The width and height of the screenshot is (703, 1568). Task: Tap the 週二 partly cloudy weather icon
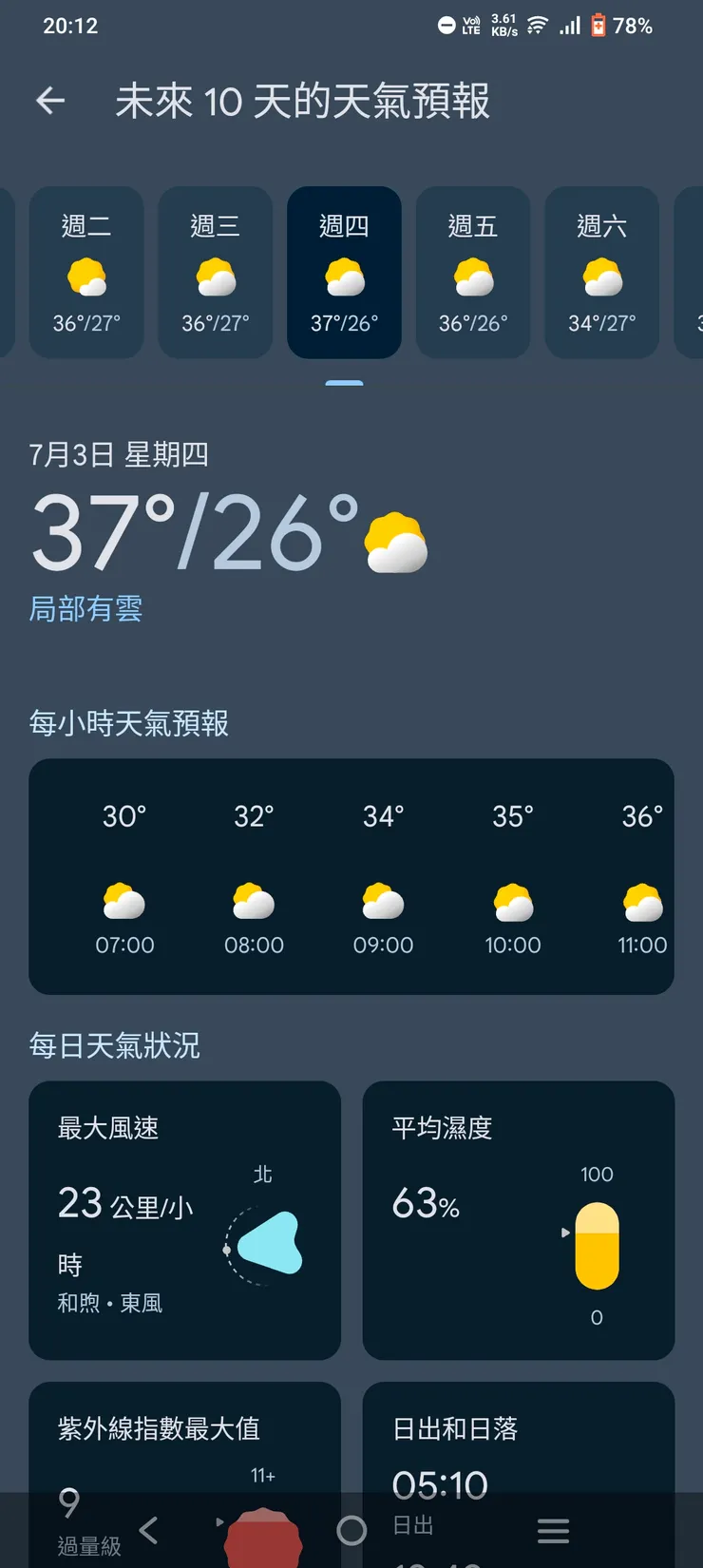pos(86,276)
